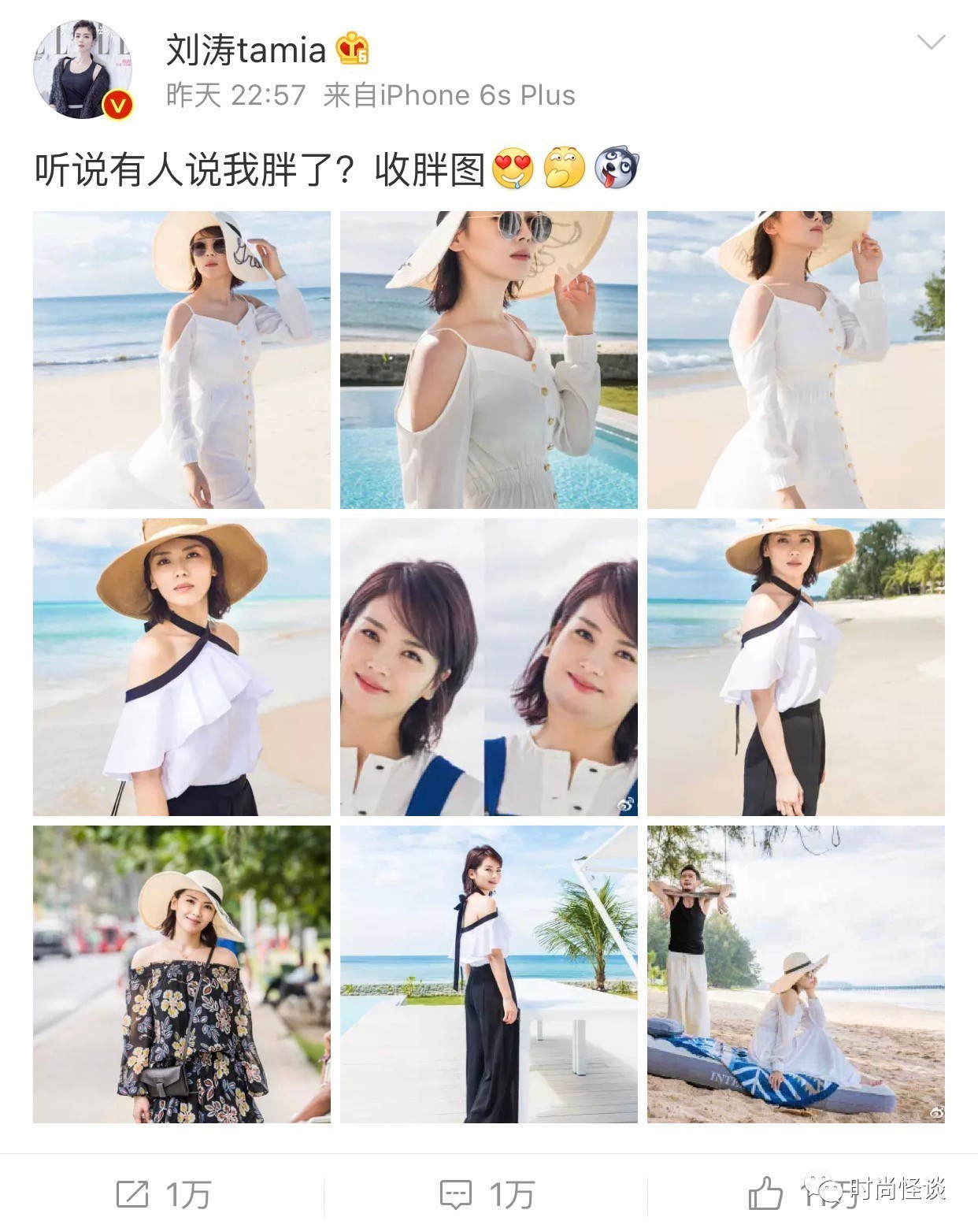
Task: Open the floral off-shoulder dress street photo
Action: 181,974
